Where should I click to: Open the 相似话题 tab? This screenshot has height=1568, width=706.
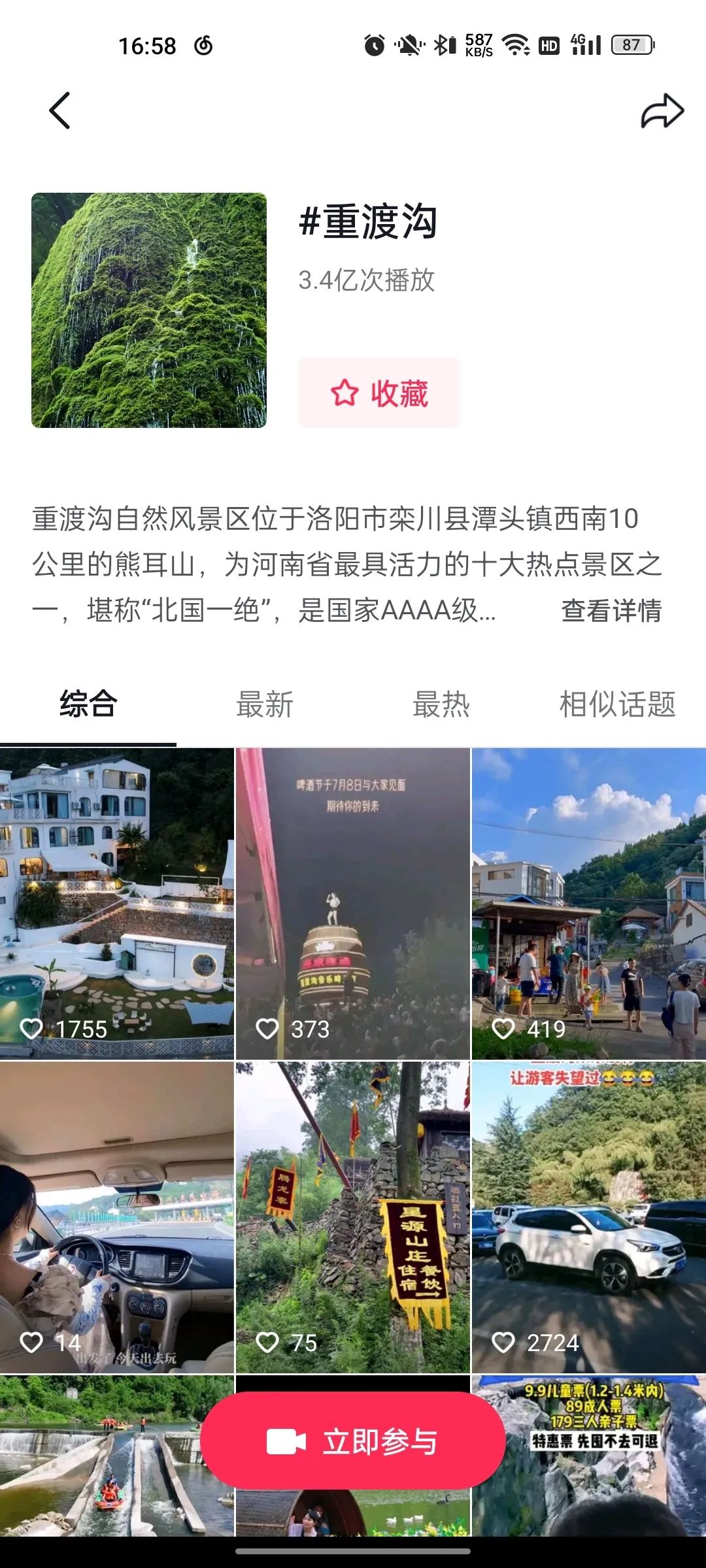617,705
